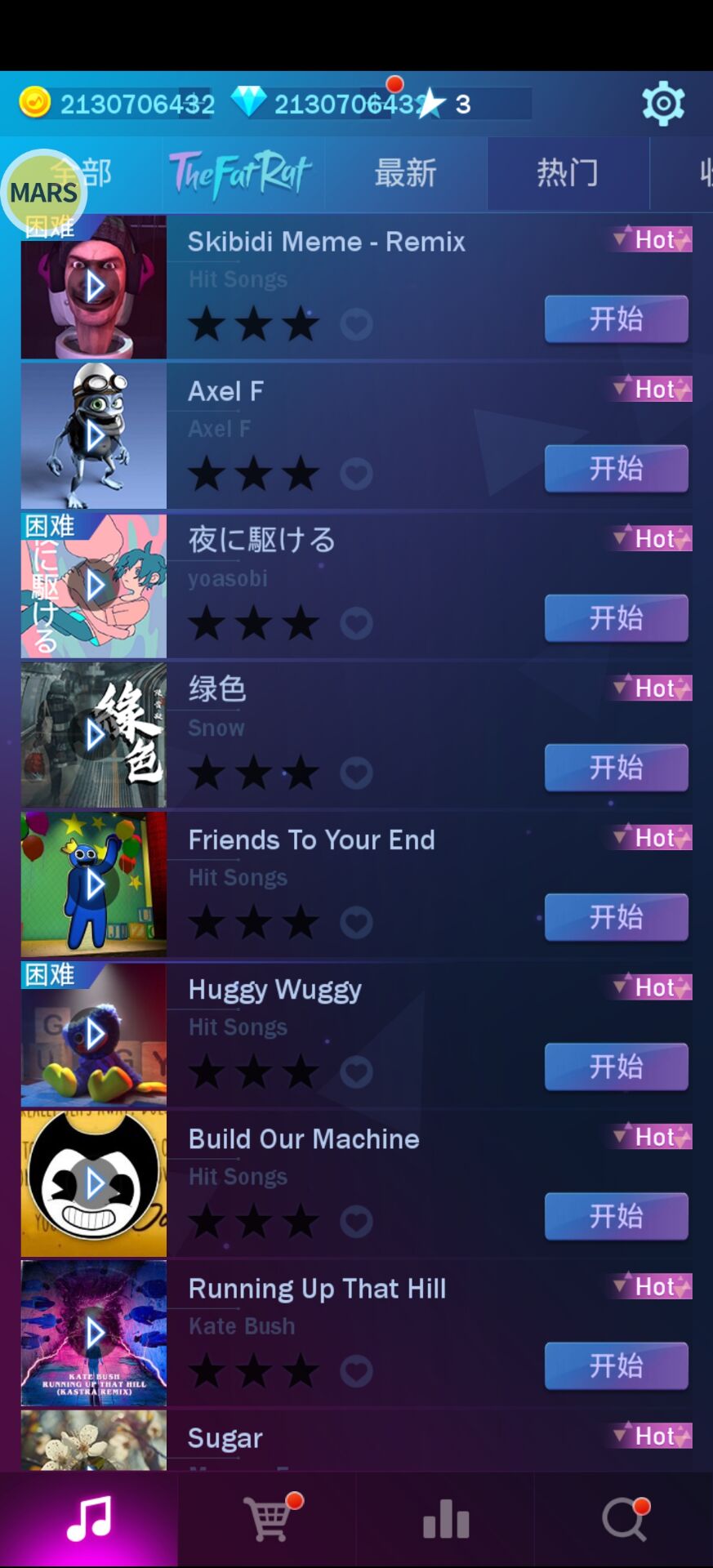This screenshot has width=713, height=1568.
Task: Like the song 绿色
Action: click(356, 773)
